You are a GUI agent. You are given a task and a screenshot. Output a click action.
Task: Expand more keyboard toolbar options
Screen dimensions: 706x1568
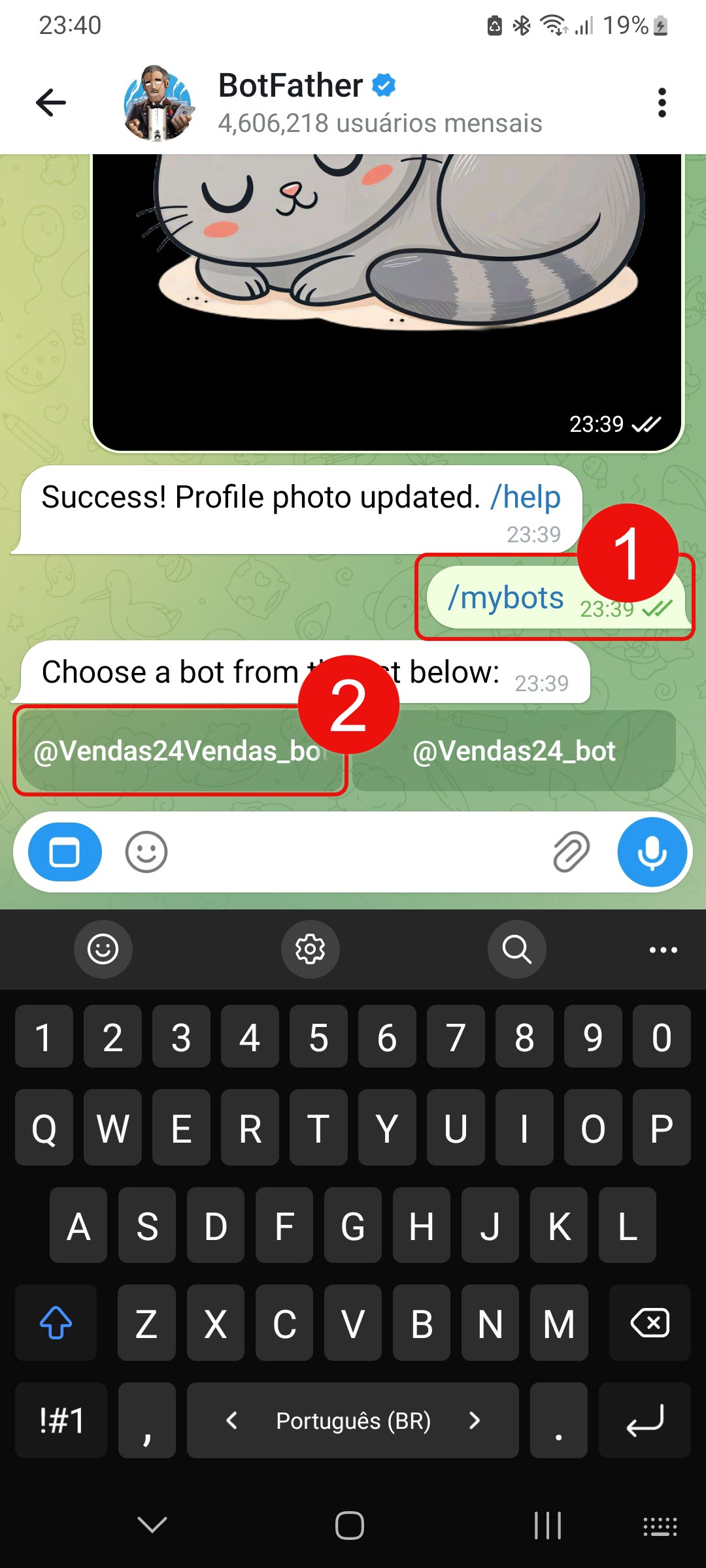[x=663, y=949]
